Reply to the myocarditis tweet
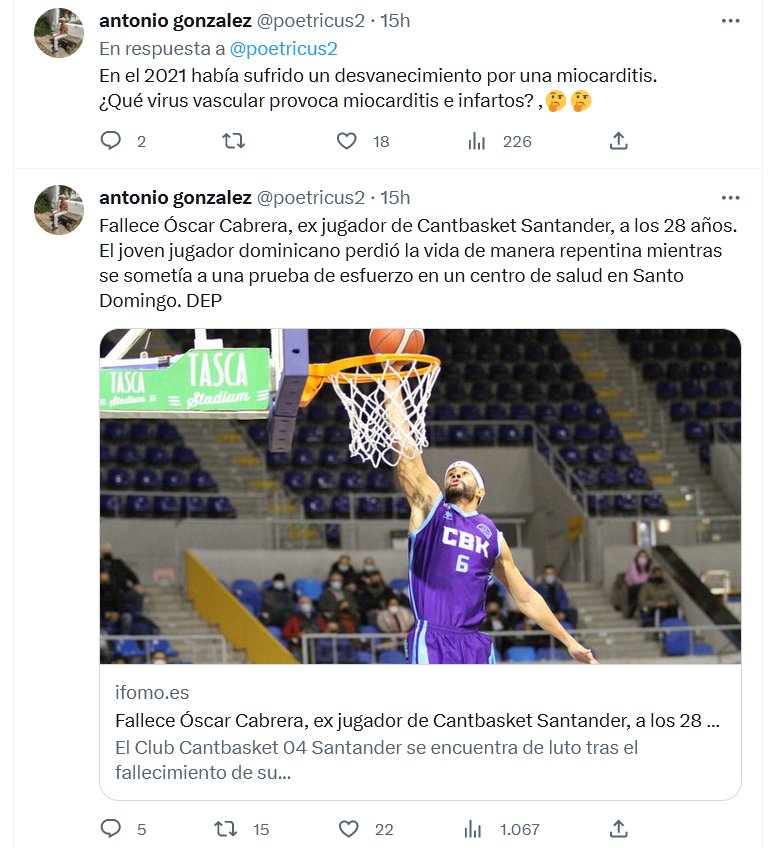This screenshot has height=848, width=782. point(111,141)
